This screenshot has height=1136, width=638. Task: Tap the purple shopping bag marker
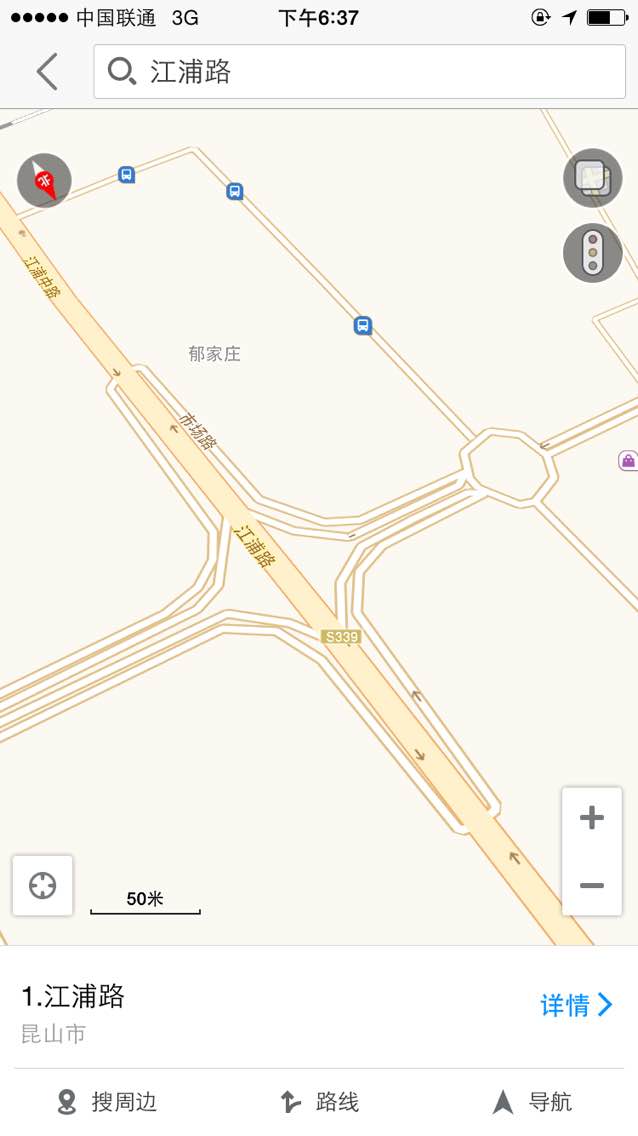[628, 460]
